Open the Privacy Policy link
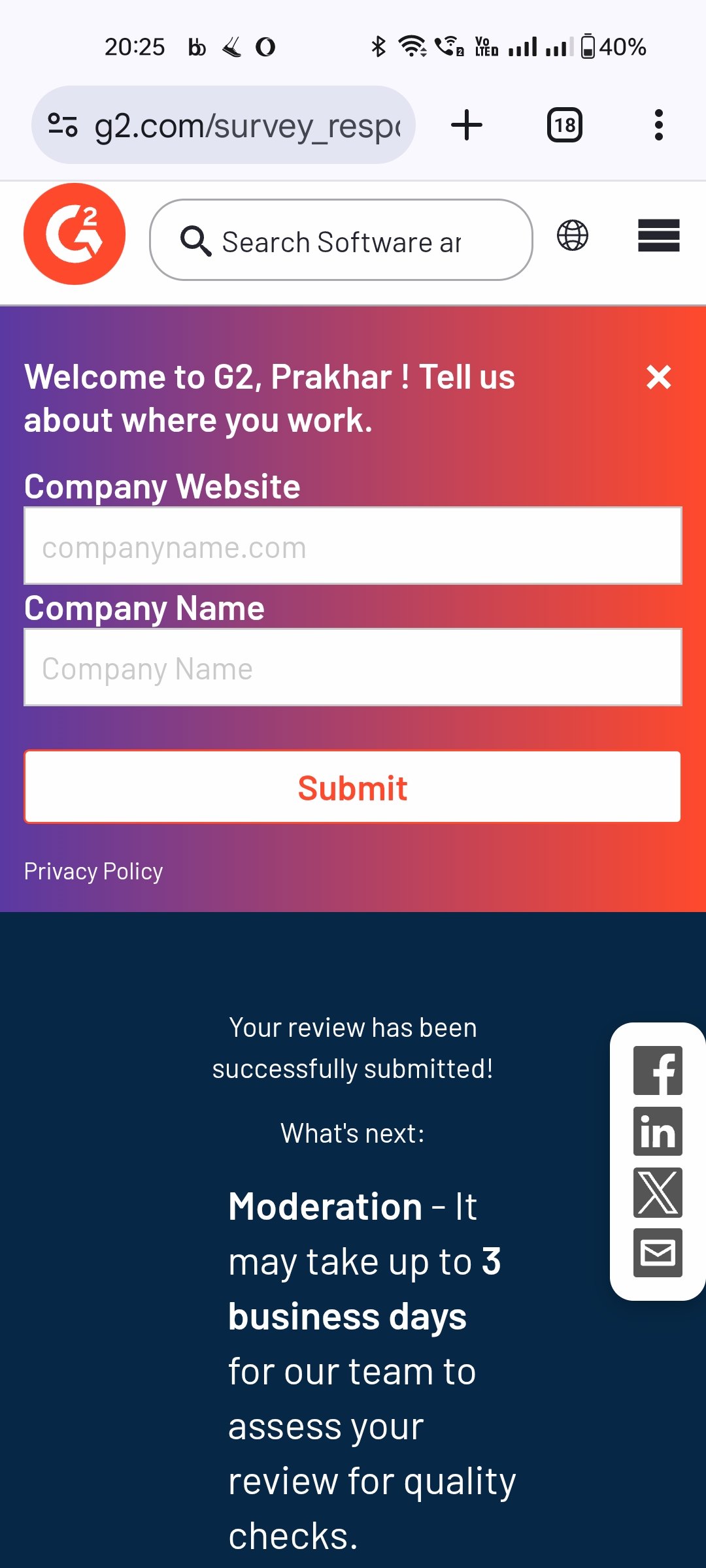 tap(93, 872)
